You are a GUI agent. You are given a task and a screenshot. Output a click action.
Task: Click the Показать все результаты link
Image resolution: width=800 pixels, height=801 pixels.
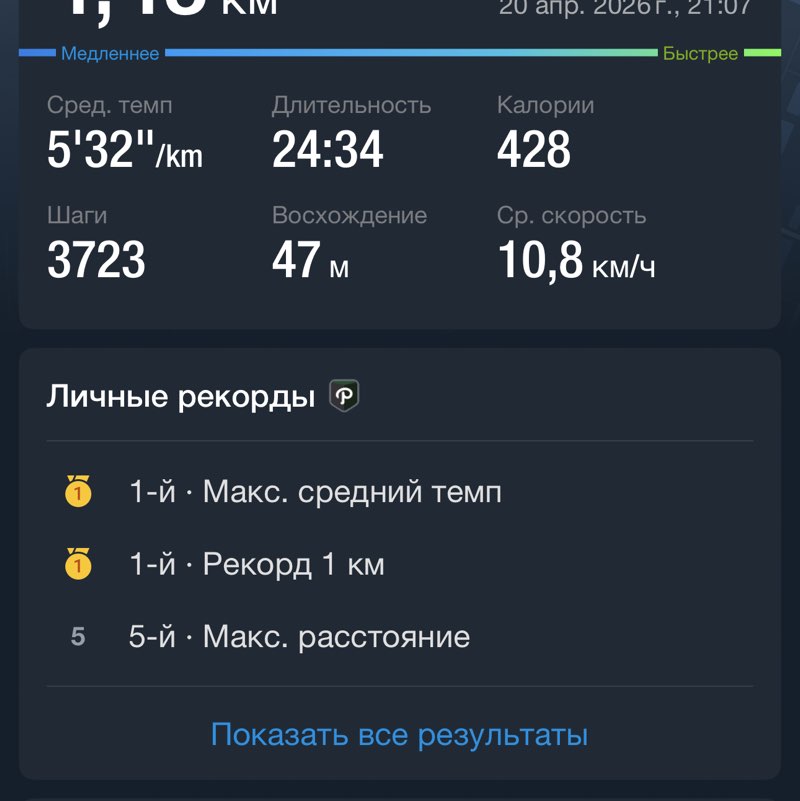tap(399, 733)
